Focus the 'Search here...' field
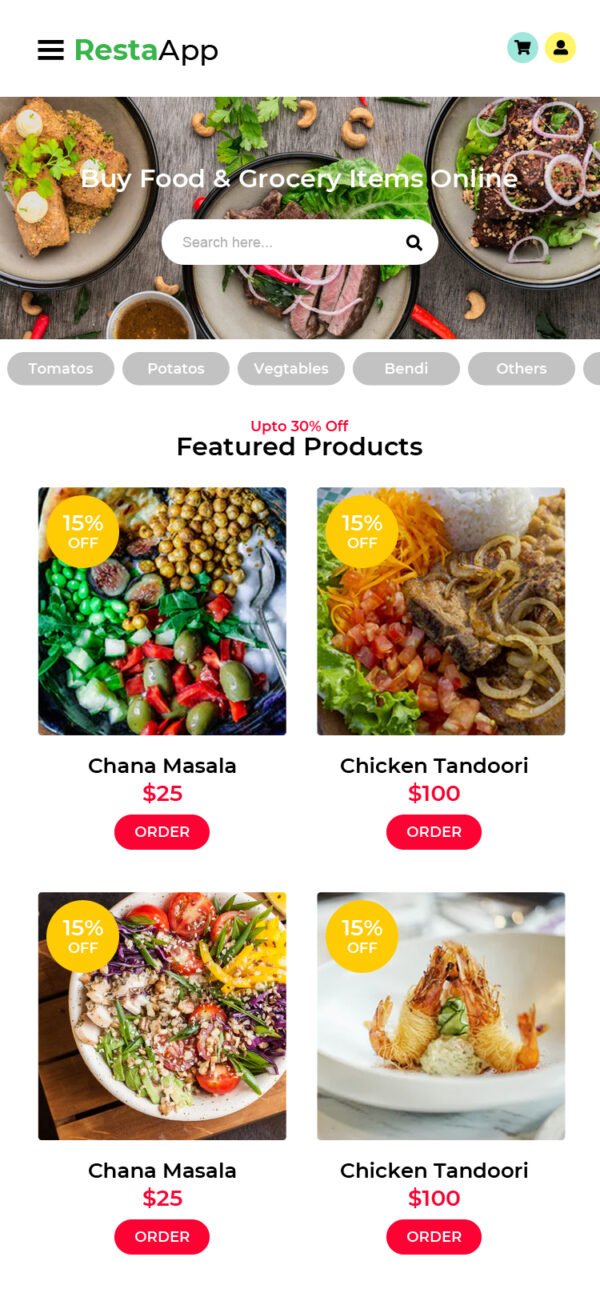Image resolution: width=600 pixels, height=1301 pixels. [x=285, y=242]
